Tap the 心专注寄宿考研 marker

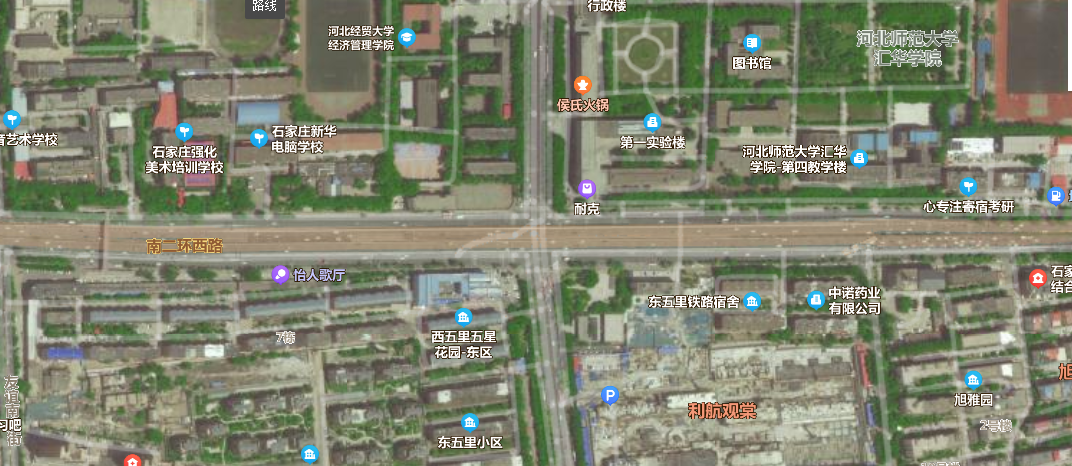click(967, 186)
